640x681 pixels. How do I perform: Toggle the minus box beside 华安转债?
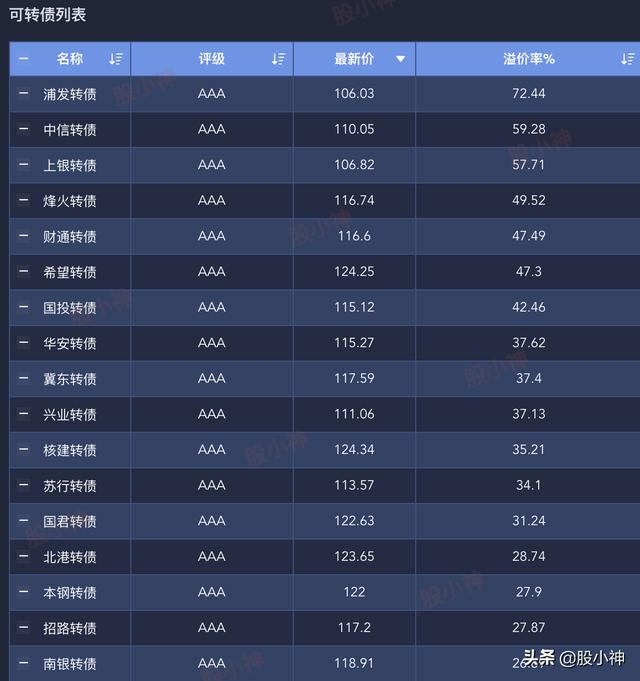click(24, 343)
